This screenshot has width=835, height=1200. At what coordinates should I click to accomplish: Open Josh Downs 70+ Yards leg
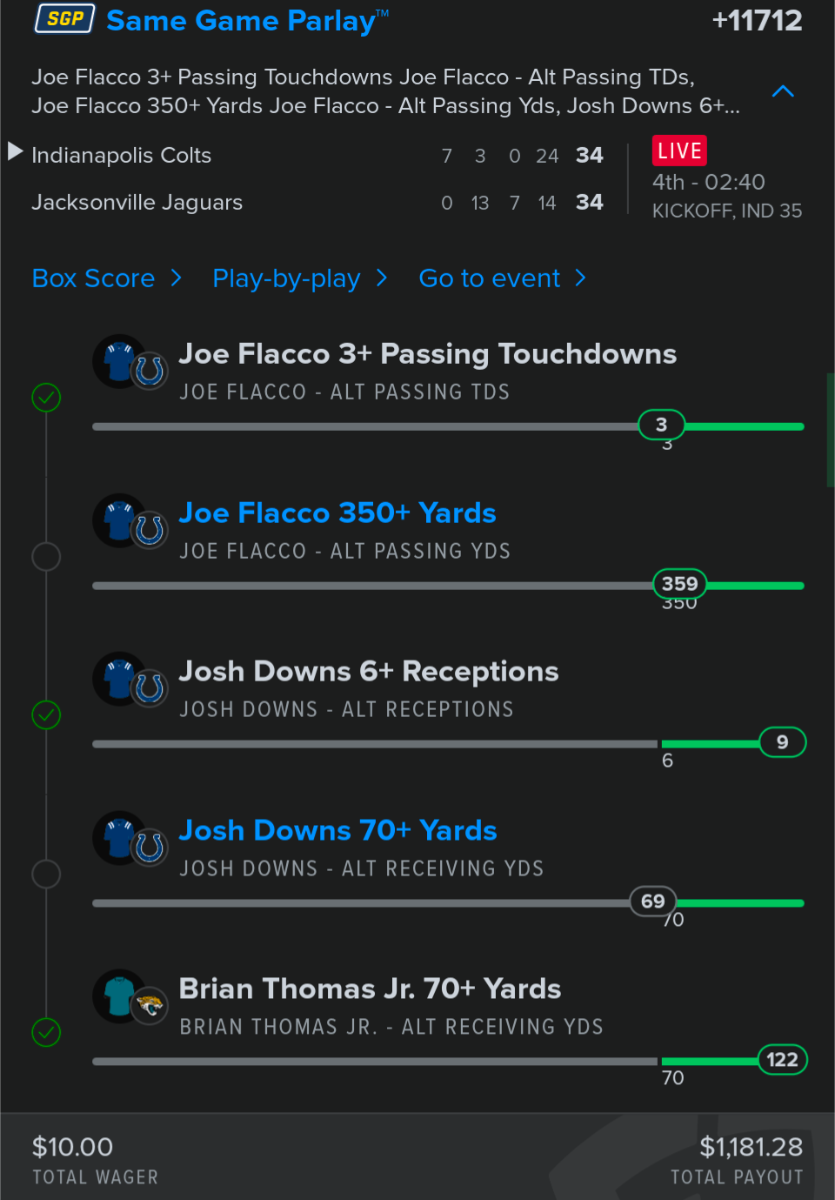click(337, 830)
